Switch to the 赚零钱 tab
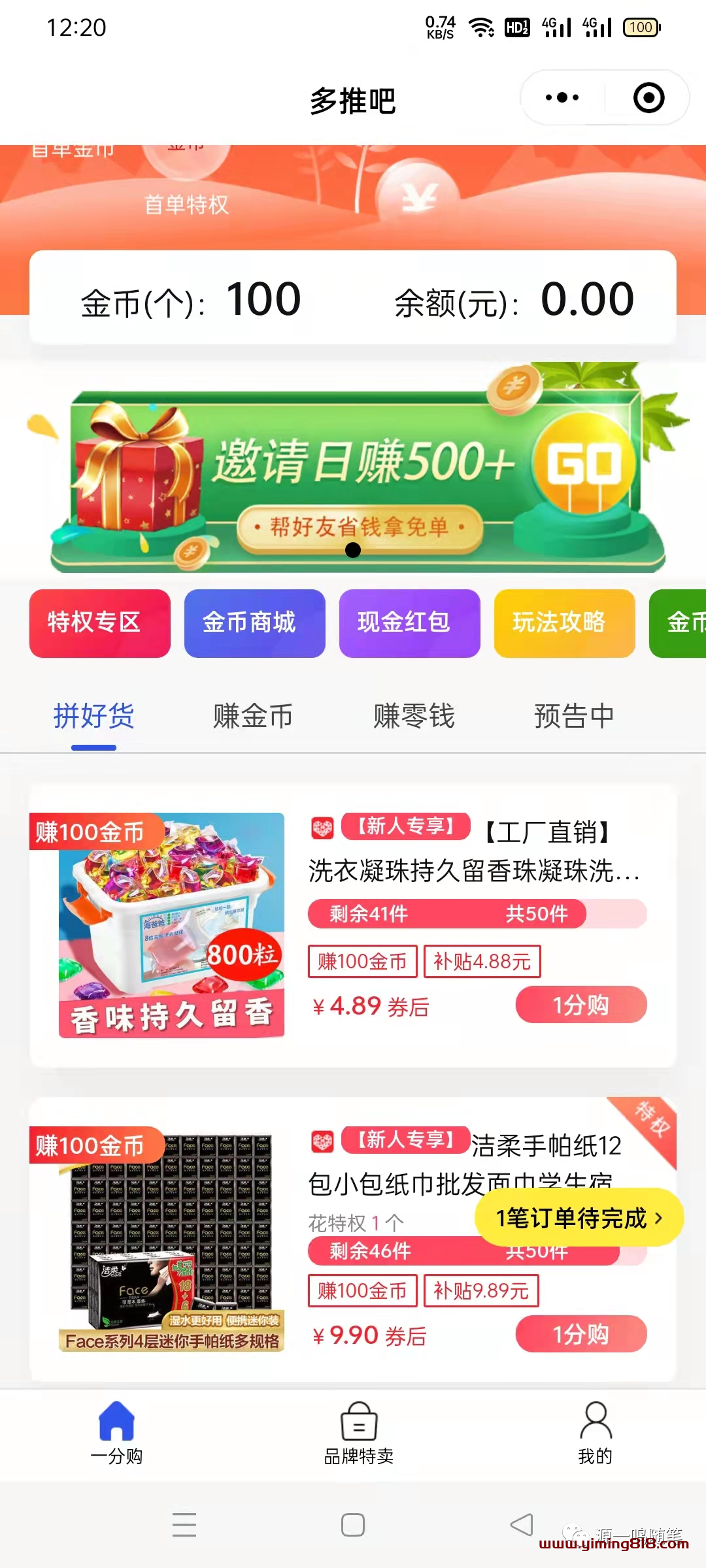Viewport: 706px width, 1568px height. [x=414, y=717]
